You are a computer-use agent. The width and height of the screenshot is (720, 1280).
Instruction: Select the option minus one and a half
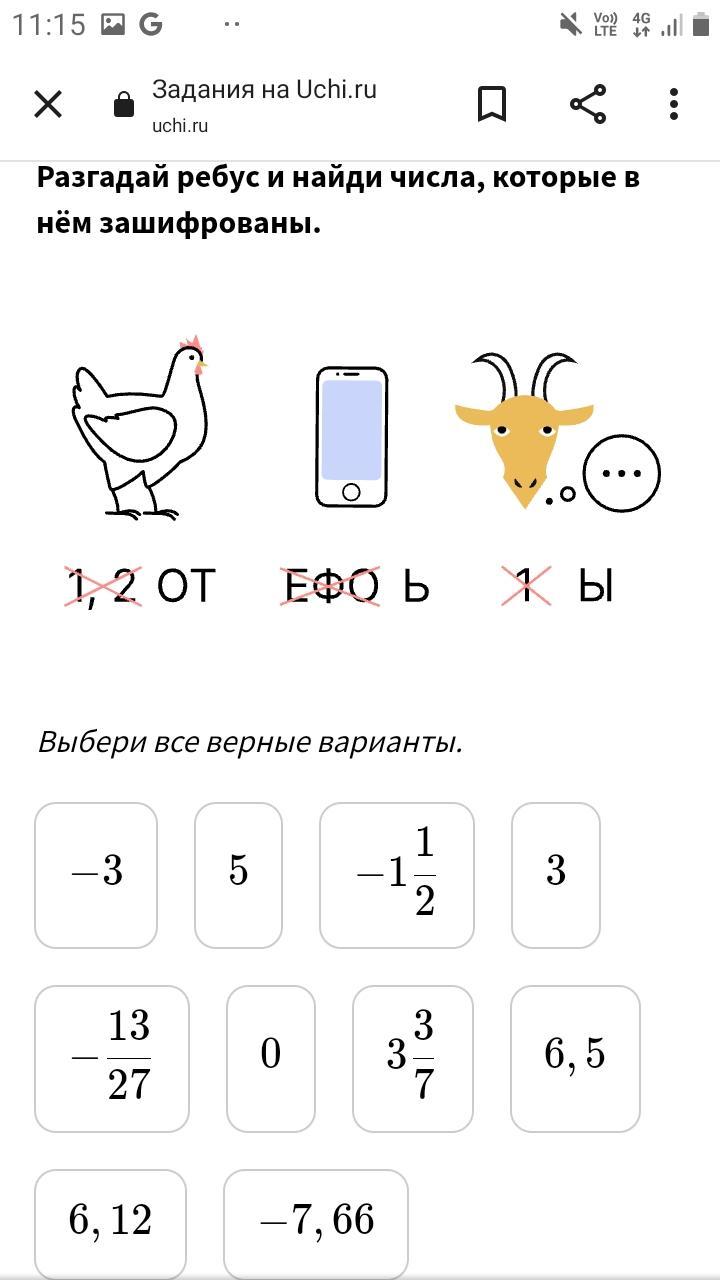click(x=397, y=875)
